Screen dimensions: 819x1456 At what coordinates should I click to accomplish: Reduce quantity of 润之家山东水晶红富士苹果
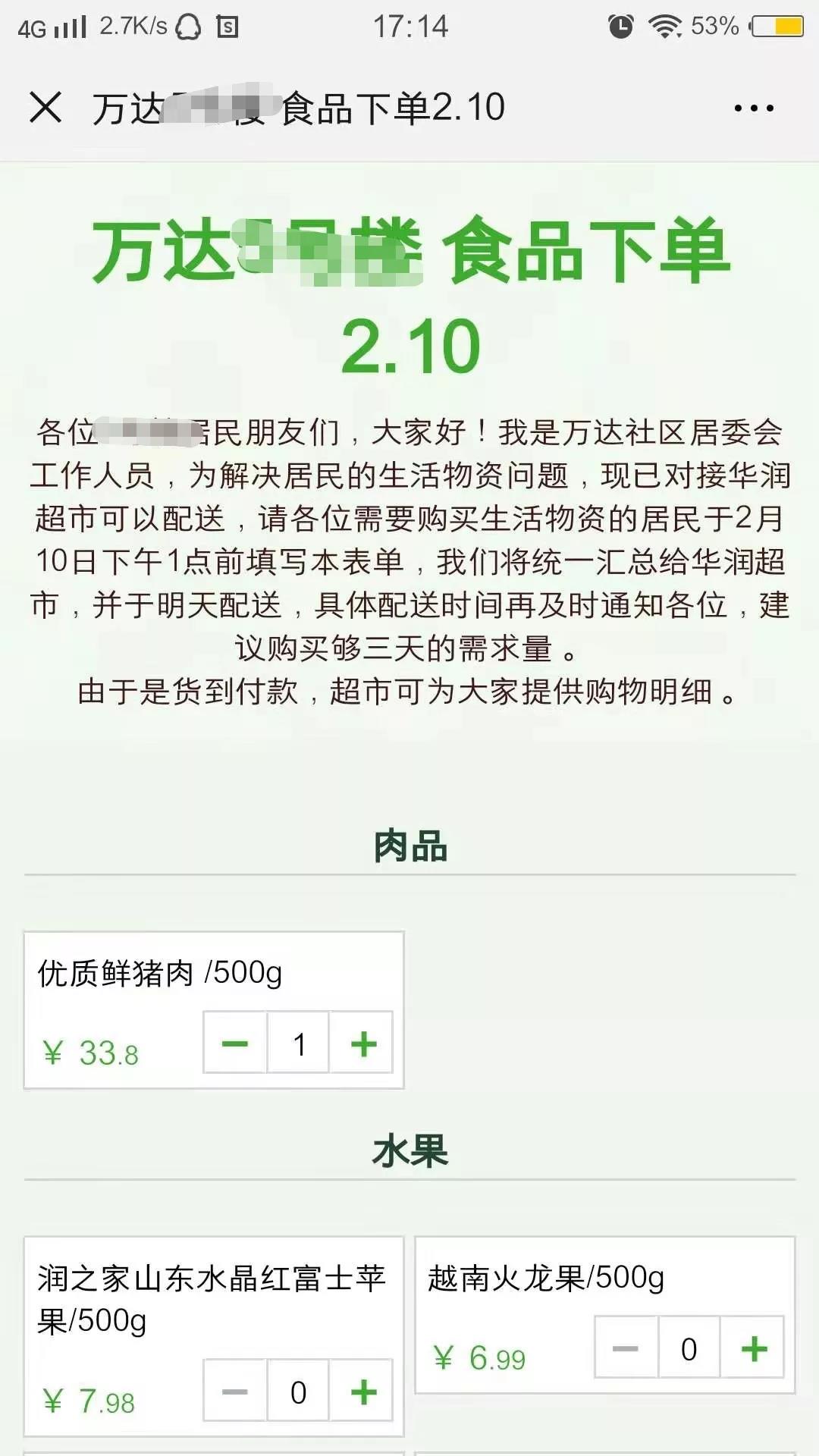pyautogui.click(x=235, y=1392)
